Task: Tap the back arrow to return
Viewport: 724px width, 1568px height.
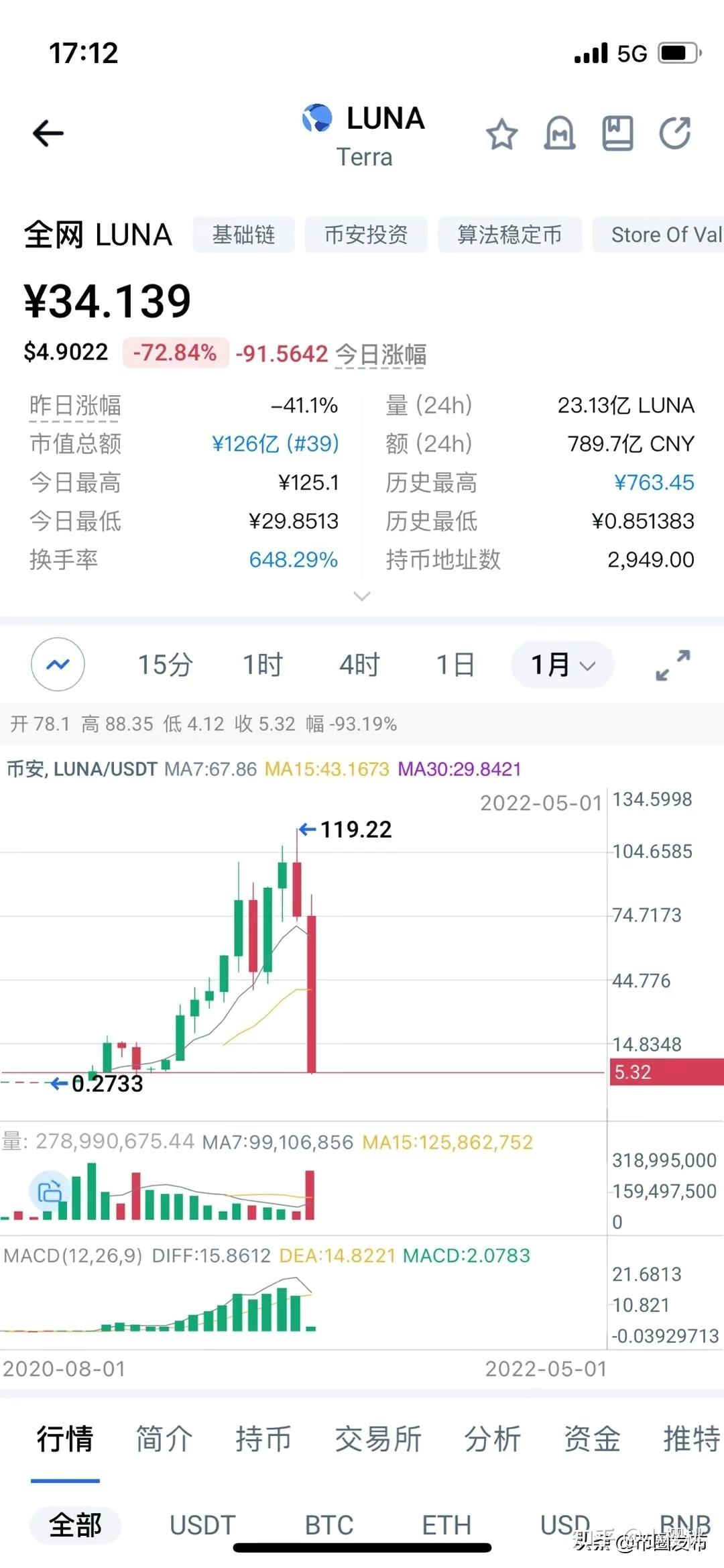Action: (x=48, y=132)
